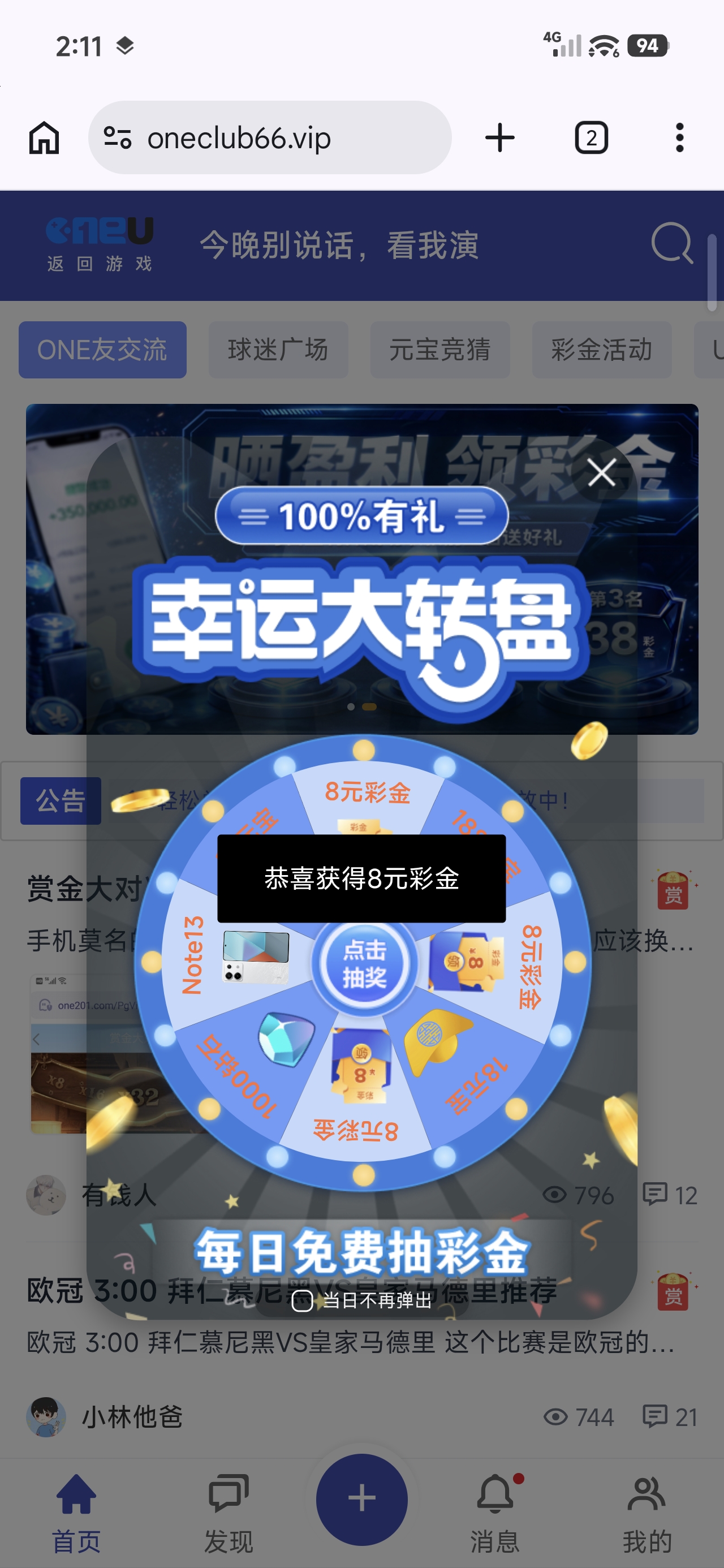724x1568 pixels.
Task: Open the search icon in the header
Action: (671, 243)
